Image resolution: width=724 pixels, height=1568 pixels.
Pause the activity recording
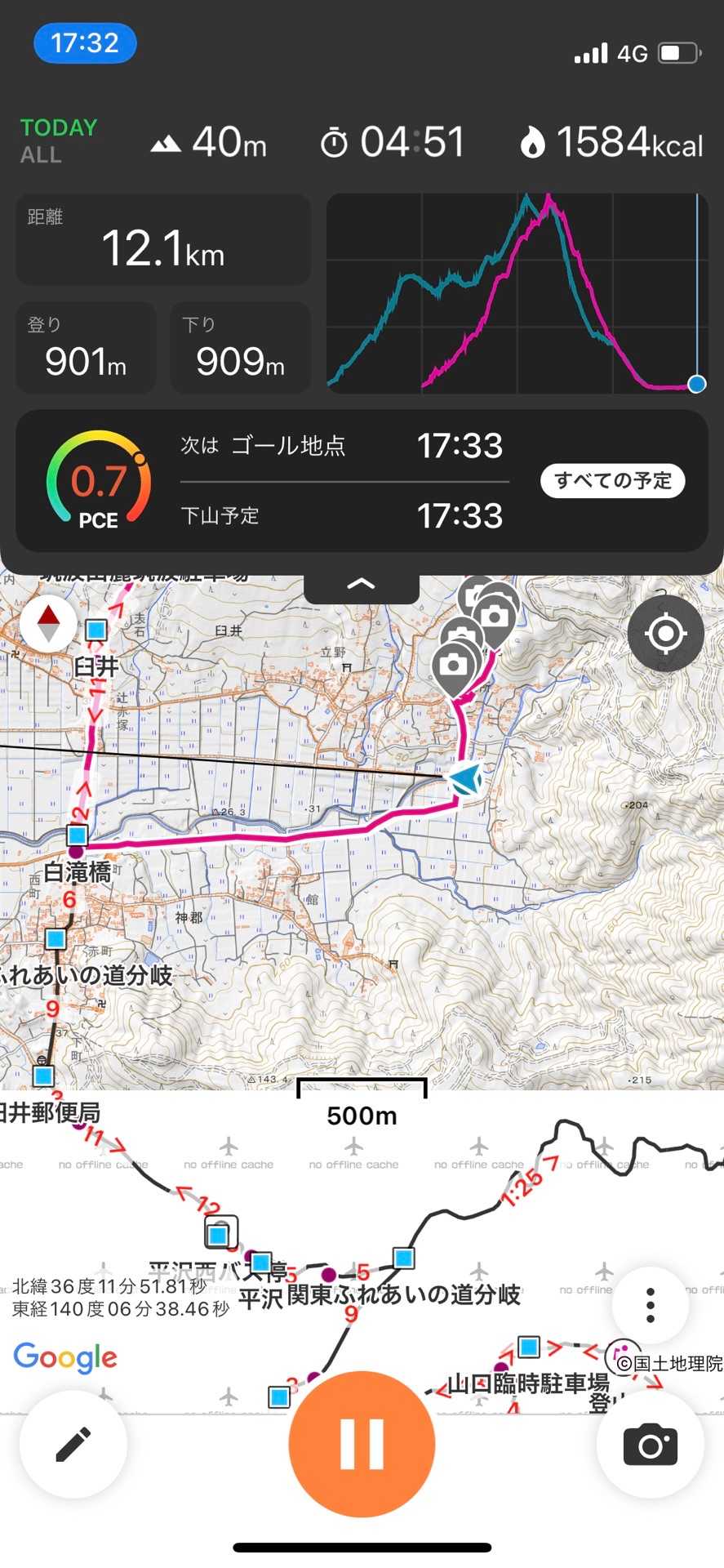coord(362,1443)
